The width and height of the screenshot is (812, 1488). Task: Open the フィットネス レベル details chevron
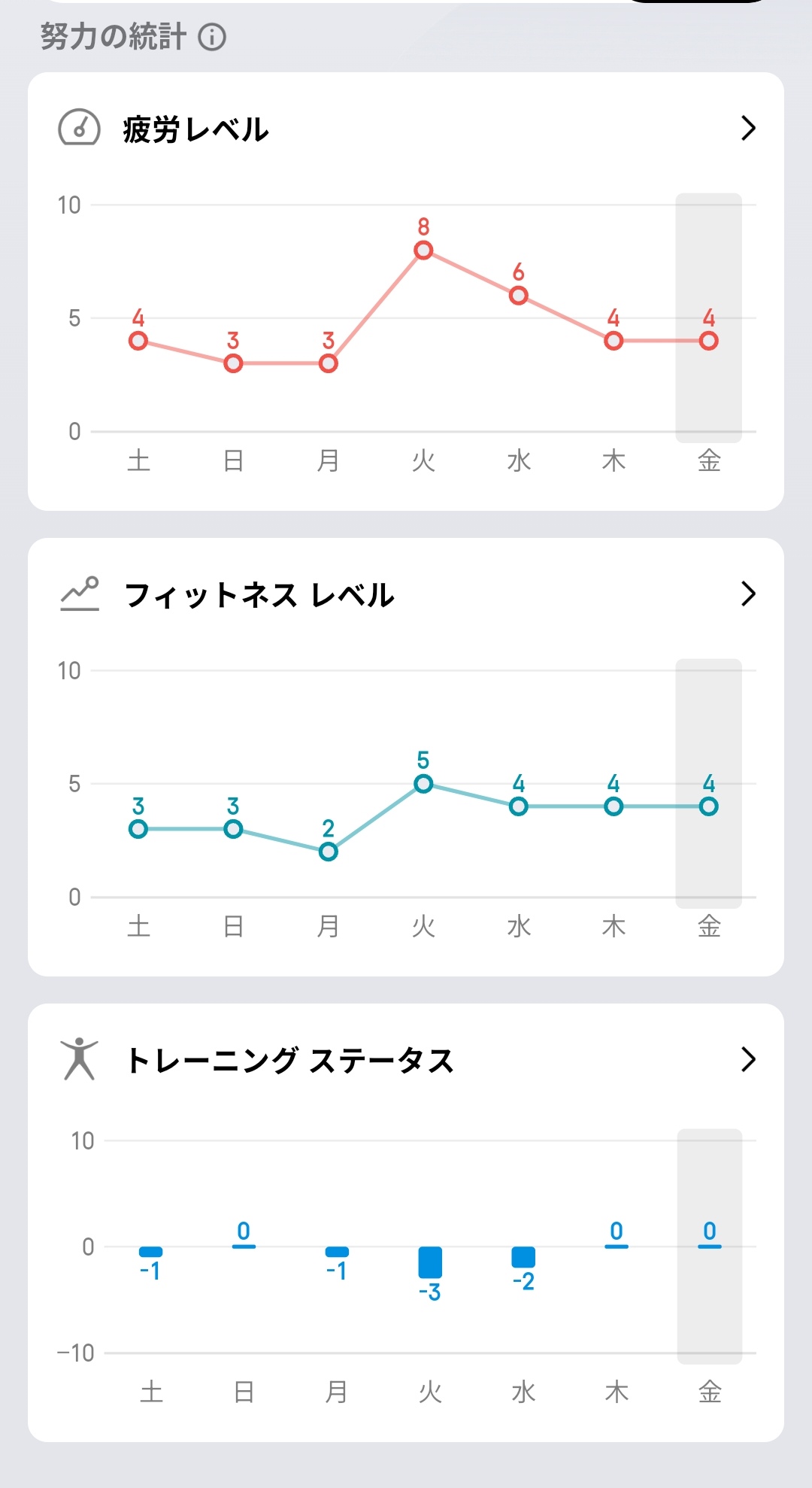point(748,594)
